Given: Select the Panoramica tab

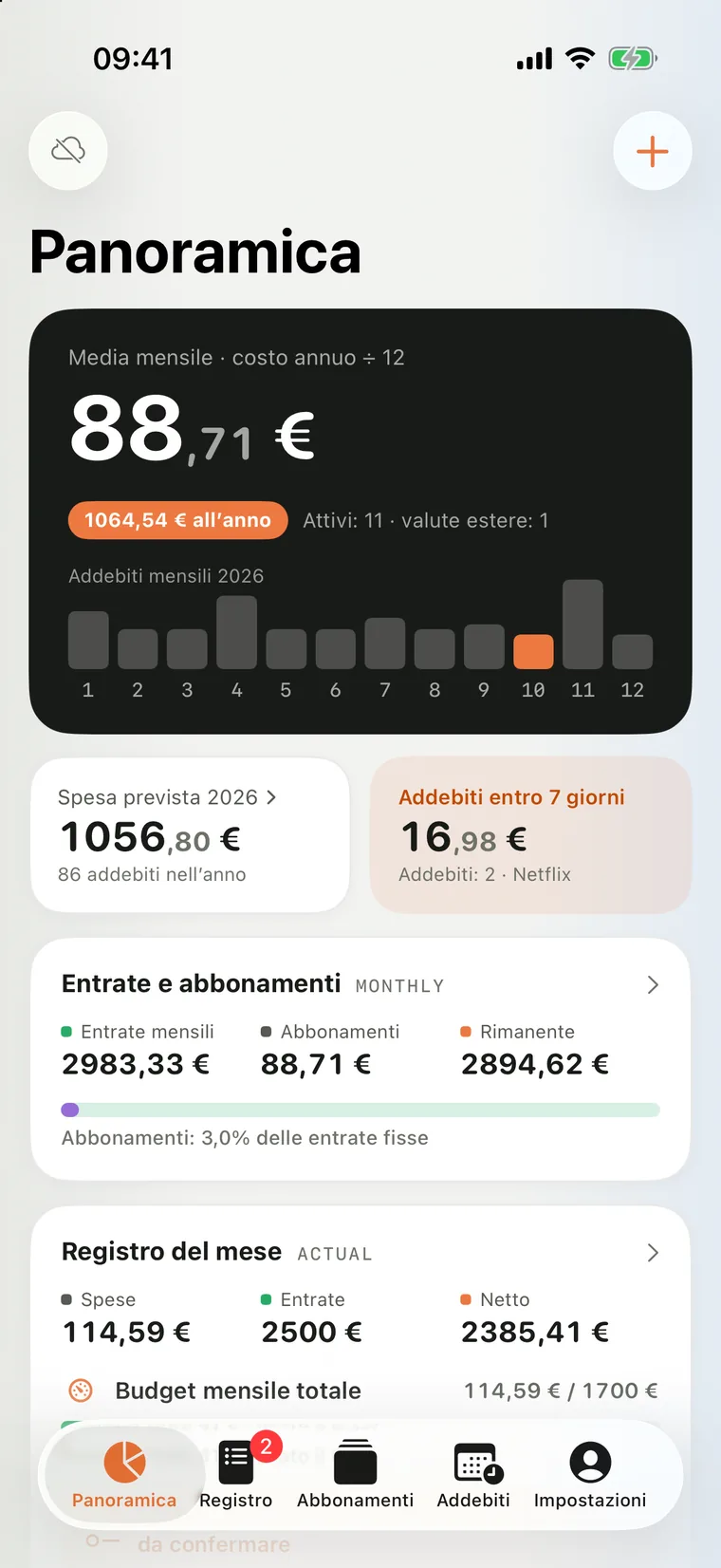Looking at the screenshot, I should pyautogui.click(x=124, y=1474).
